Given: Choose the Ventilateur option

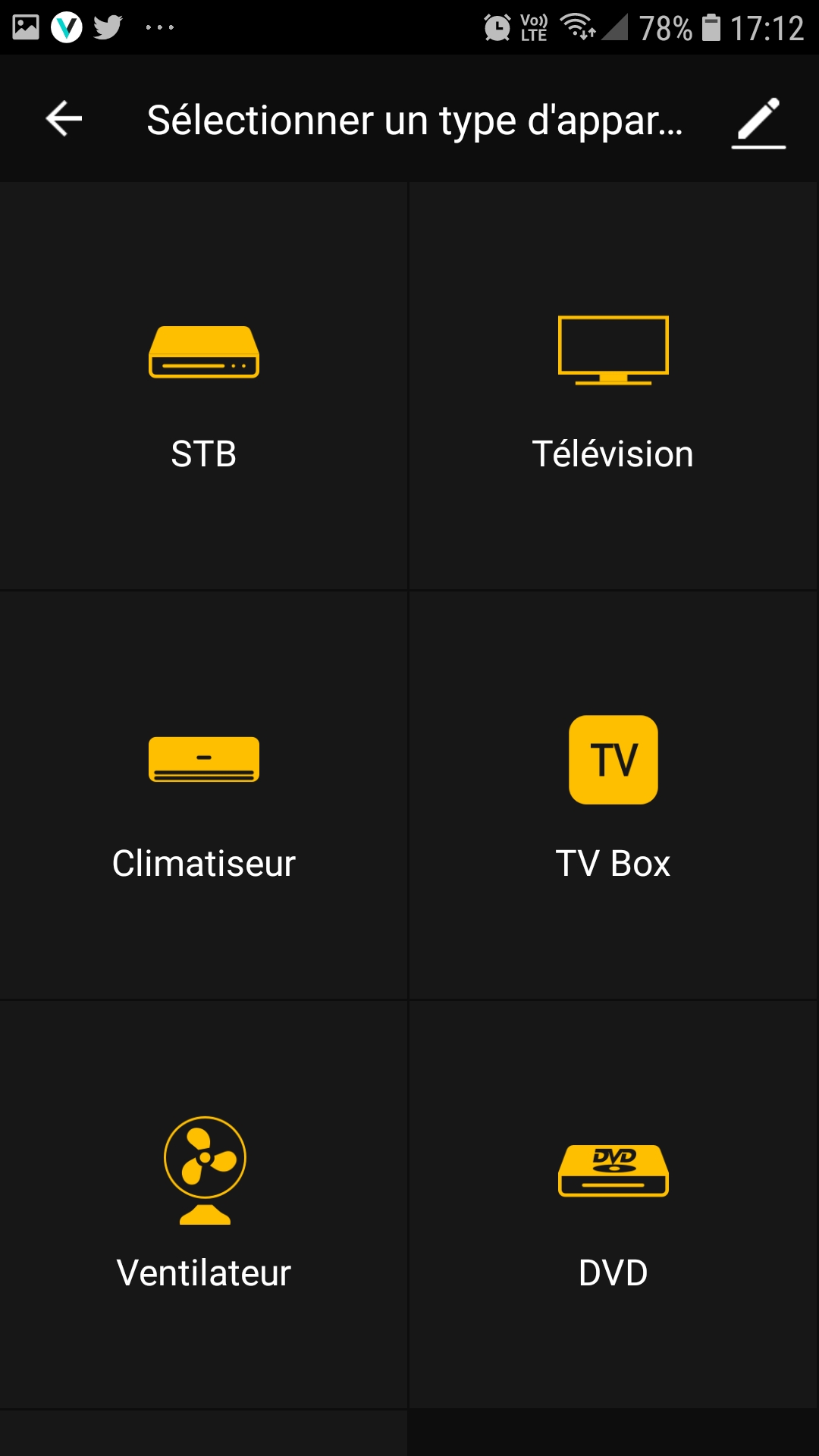Looking at the screenshot, I should click(x=204, y=1206).
